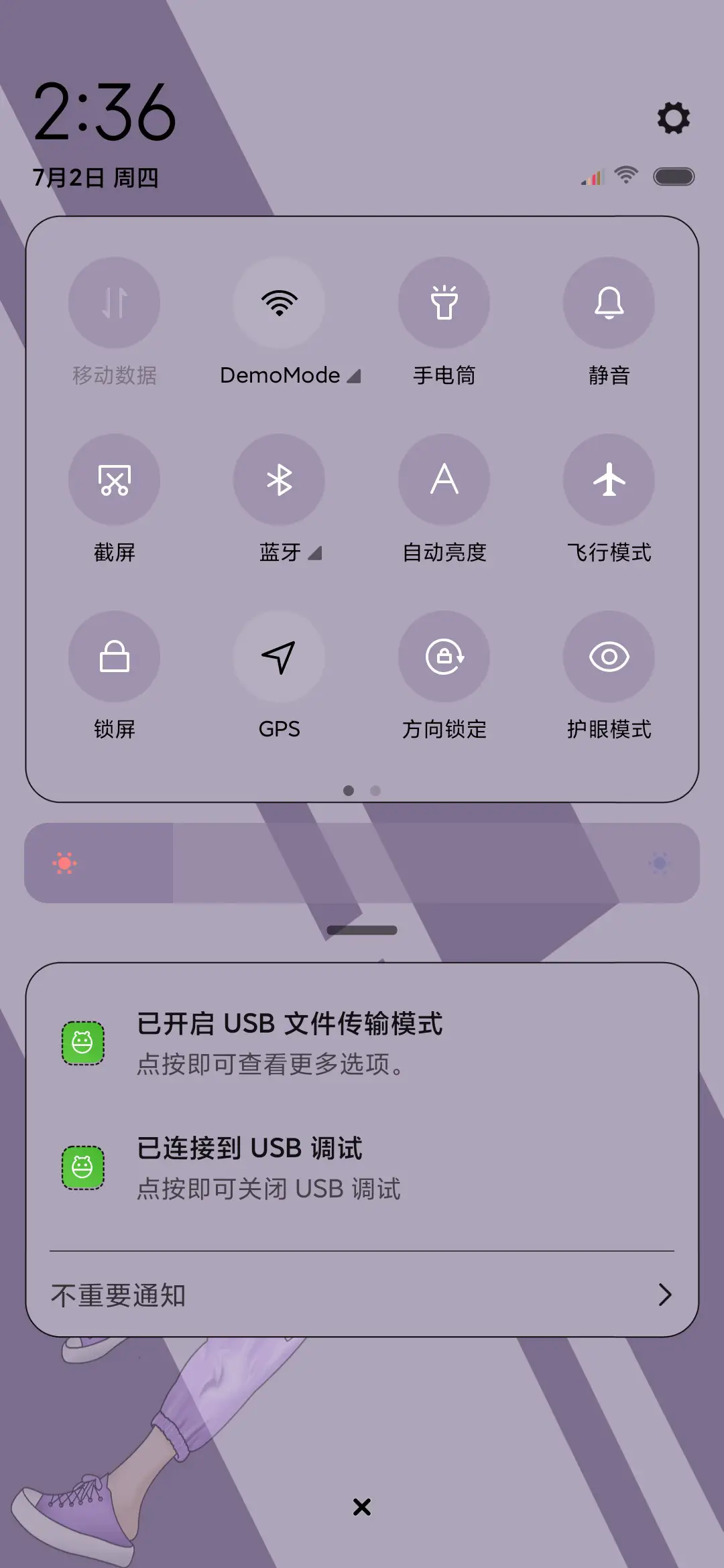Expand the Bluetooth (蓝牙) options

click(314, 553)
